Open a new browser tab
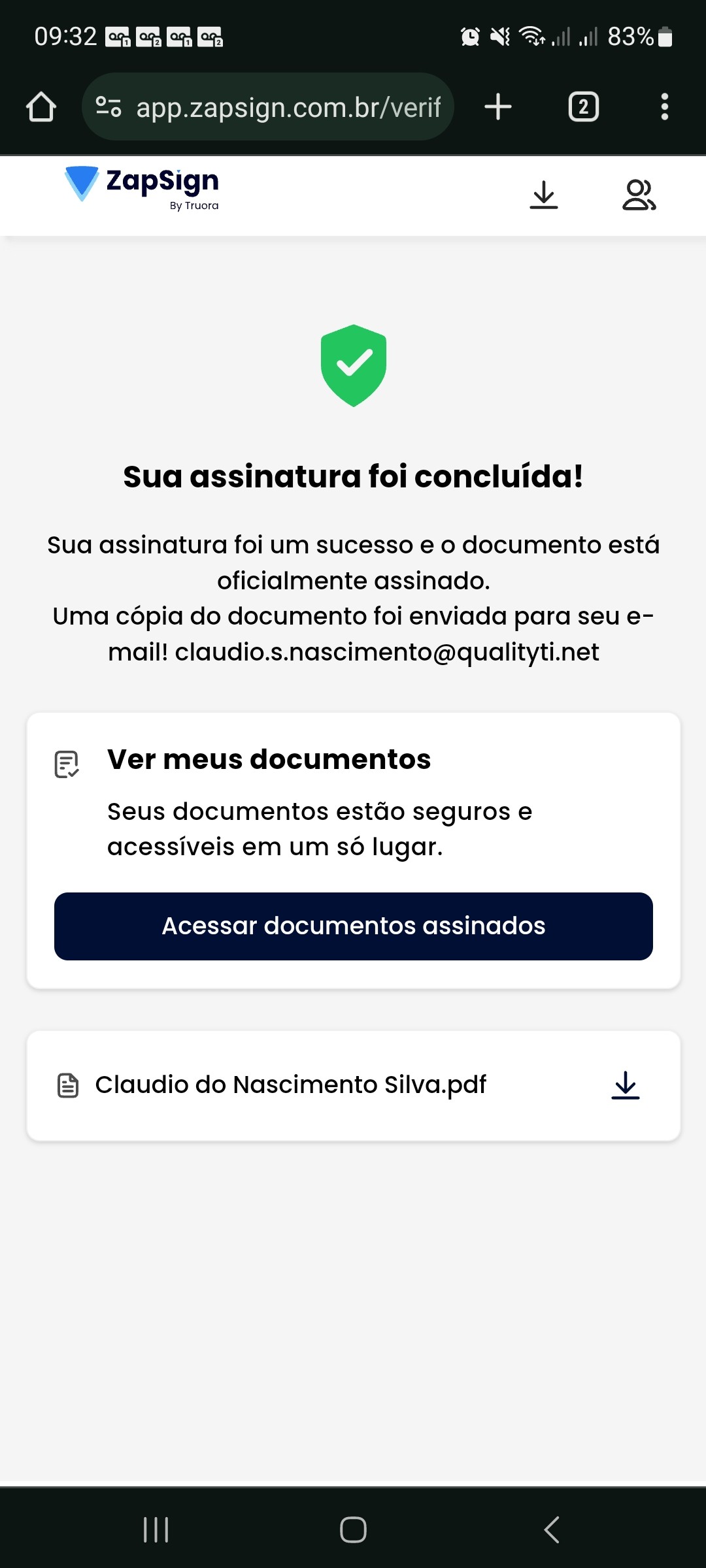This screenshot has height=1568, width=706. point(498,107)
